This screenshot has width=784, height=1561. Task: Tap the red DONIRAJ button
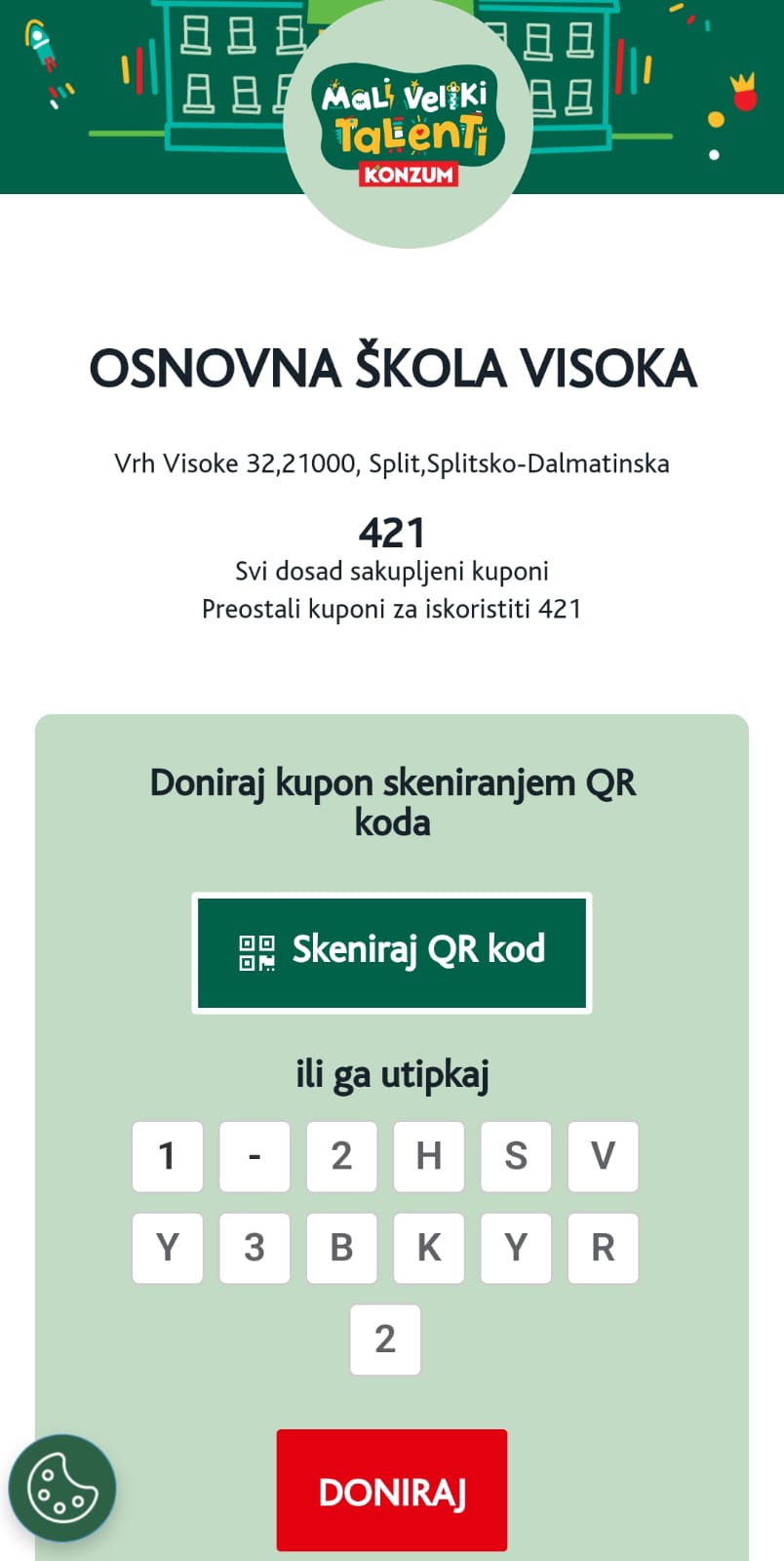click(x=392, y=1490)
